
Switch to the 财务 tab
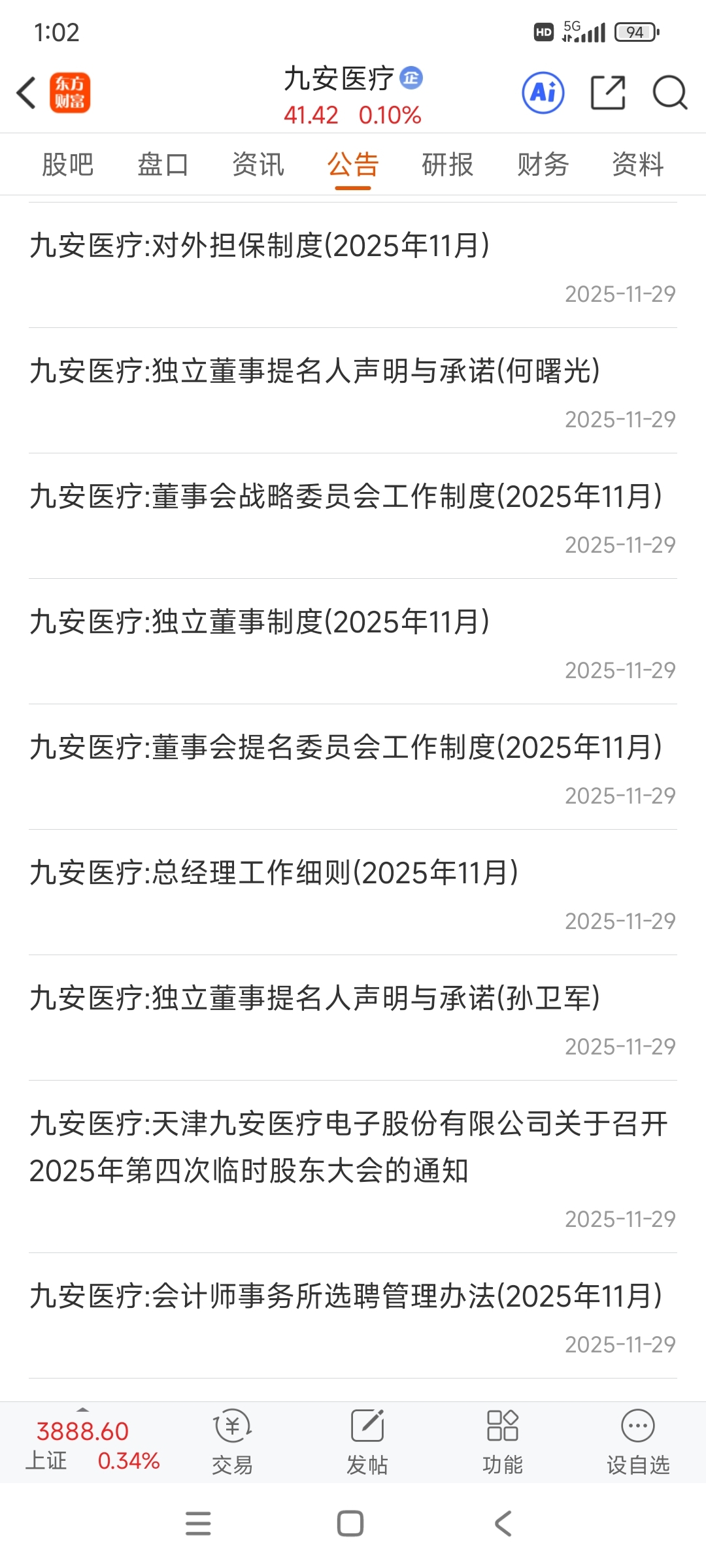[543, 164]
